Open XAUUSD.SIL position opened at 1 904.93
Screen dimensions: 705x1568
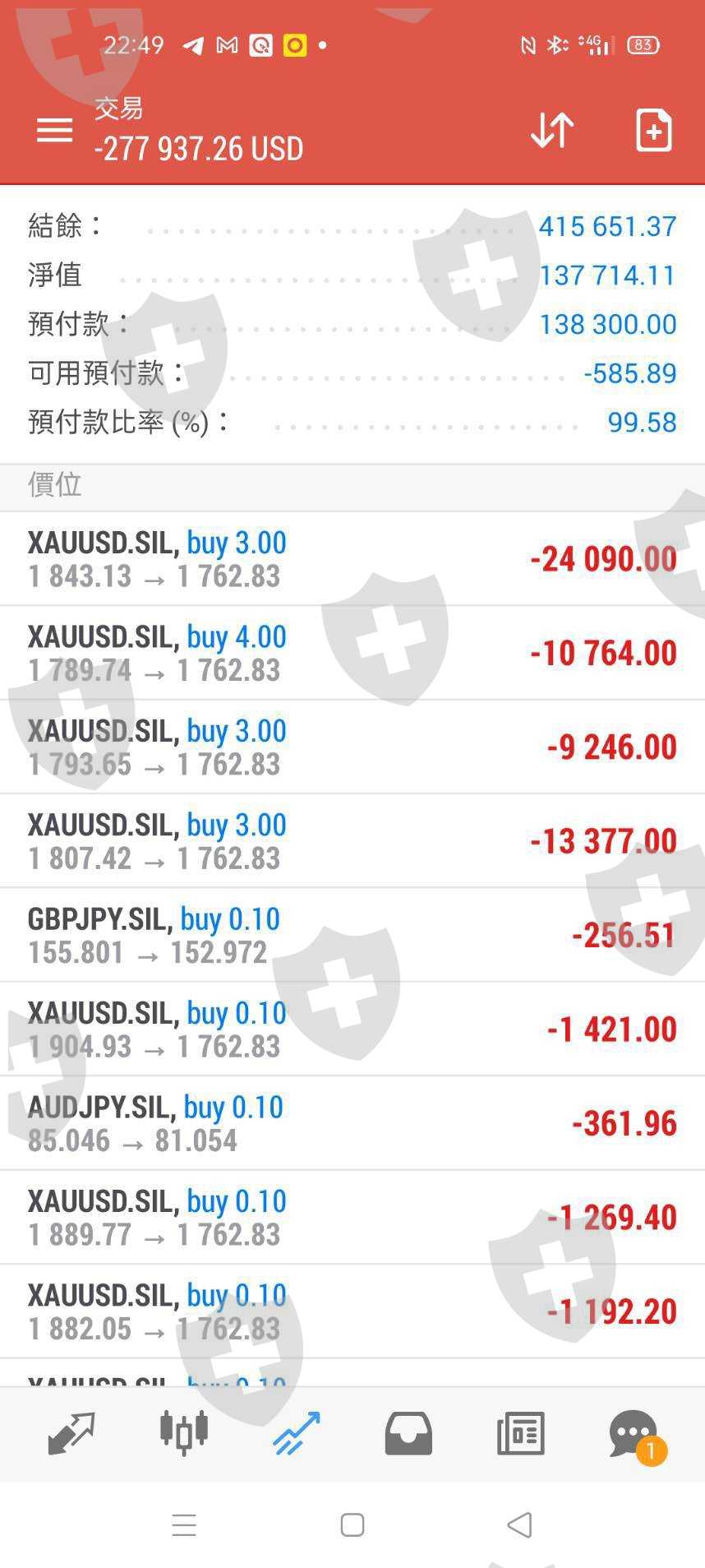pyautogui.click(x=352, y=1029)
